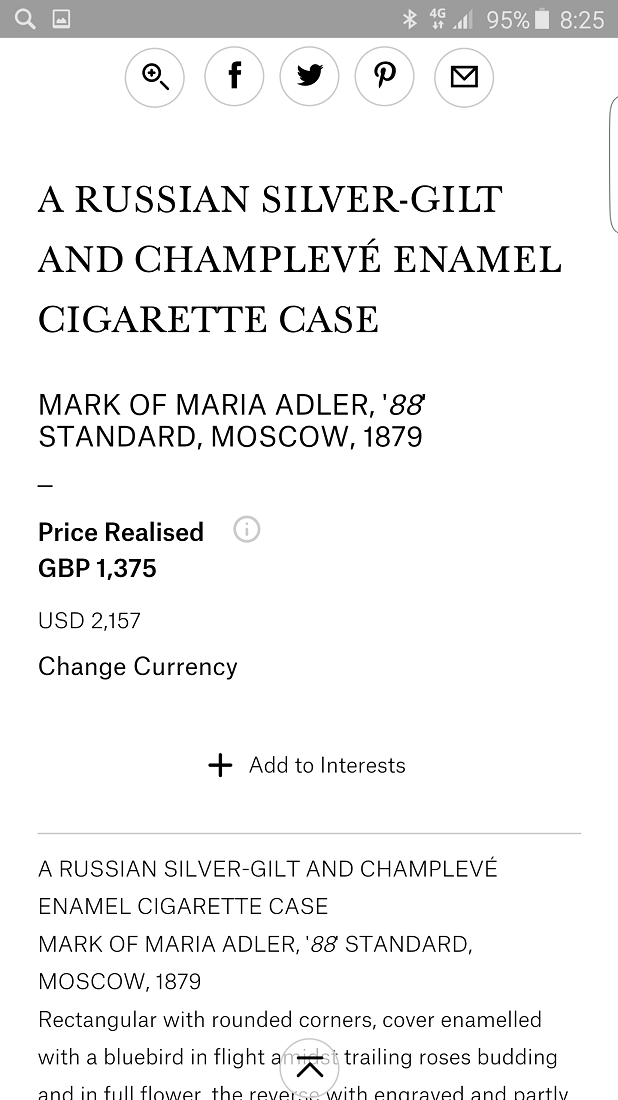Viewport: 618px width, 1100px height.
Task: Tap Change Currency
Action: pos(137,666)
